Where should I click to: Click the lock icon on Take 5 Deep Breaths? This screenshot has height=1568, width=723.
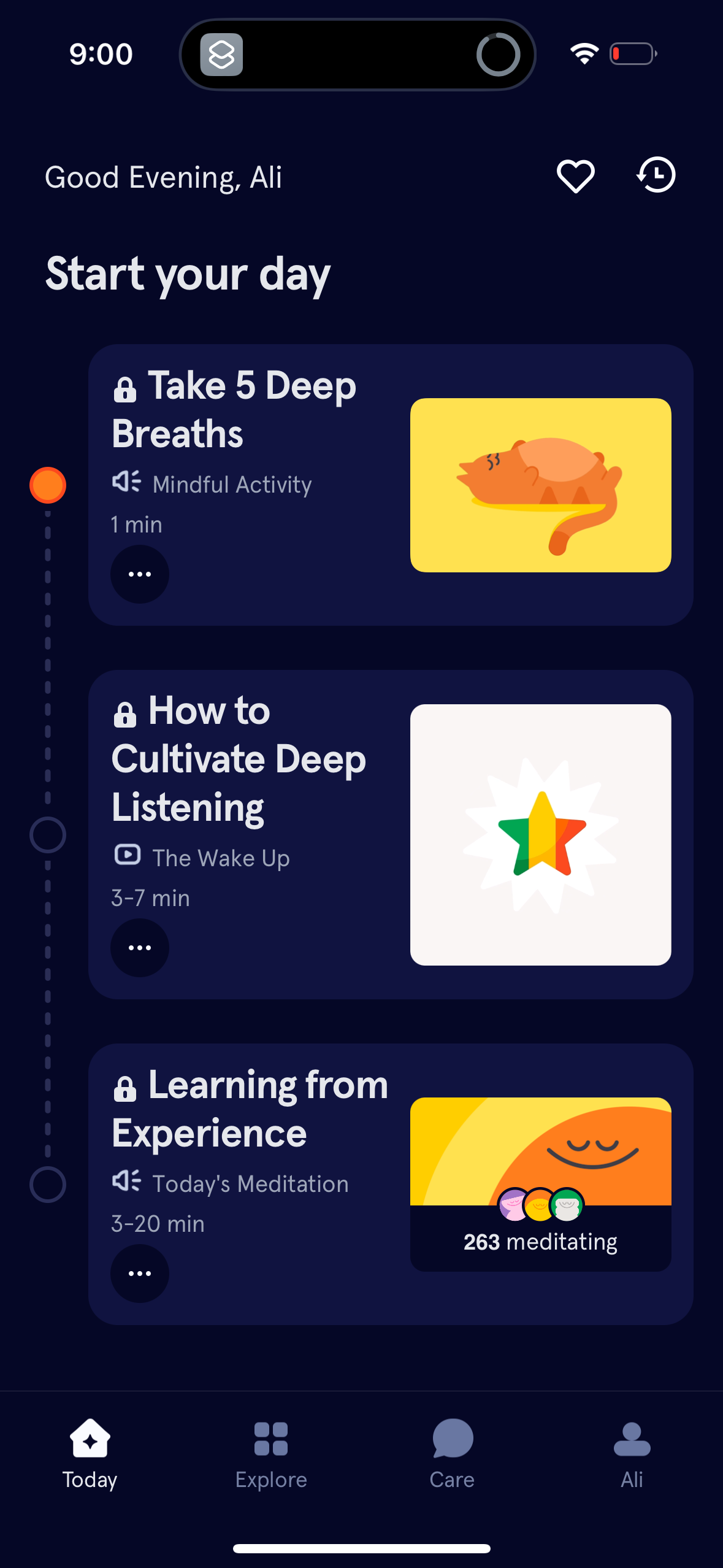point(125,386)
